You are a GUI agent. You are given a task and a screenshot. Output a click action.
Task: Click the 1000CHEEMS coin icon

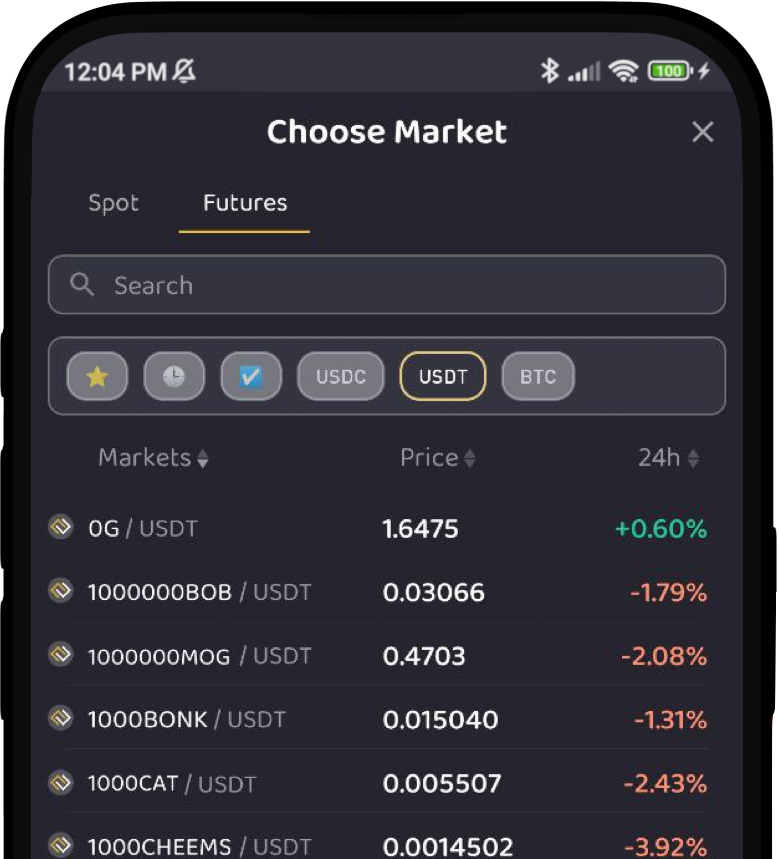(60, 846)
